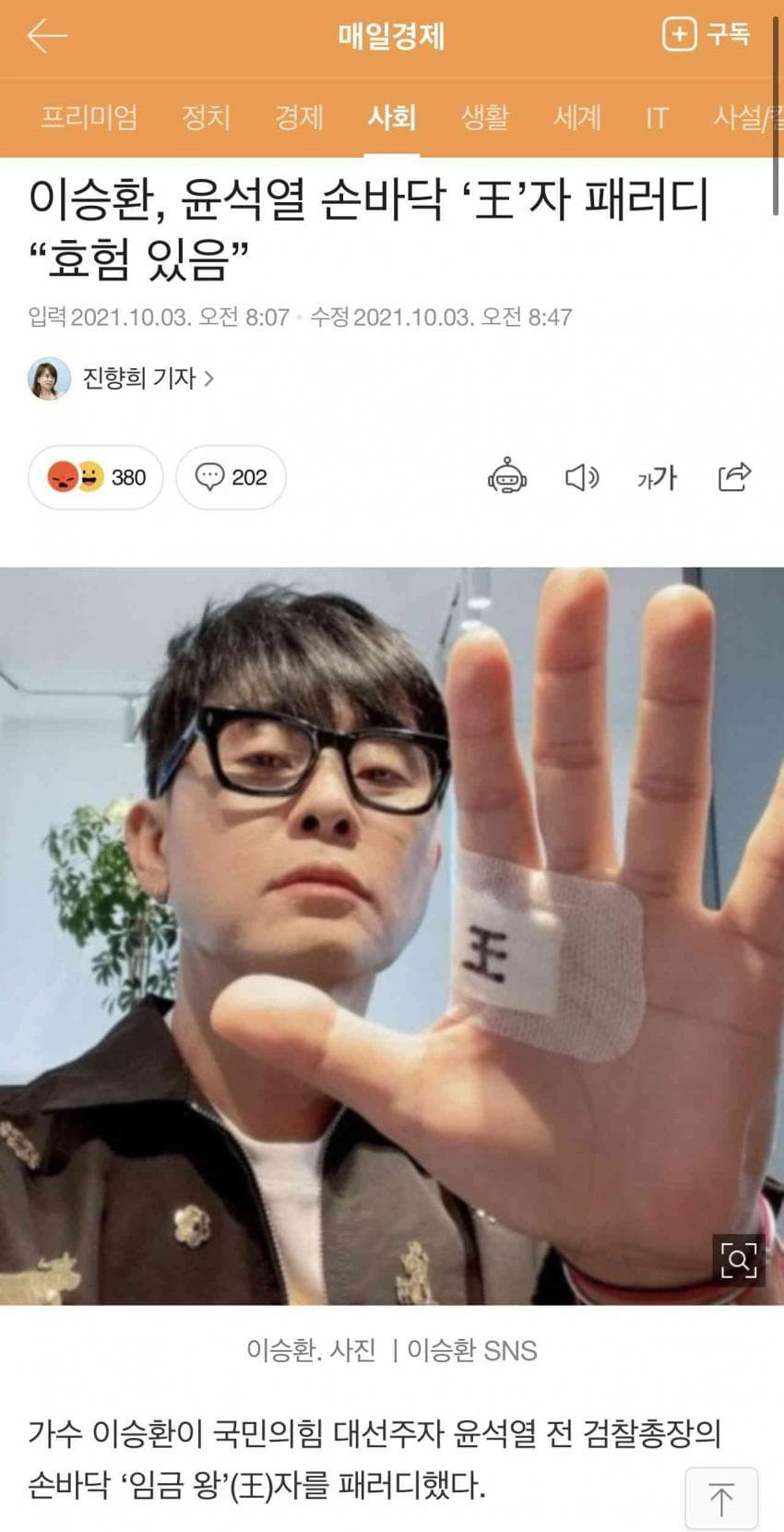Jump to top with the arrow button
This screenshot has height=1532, width=784.
tap(721, 1498)
